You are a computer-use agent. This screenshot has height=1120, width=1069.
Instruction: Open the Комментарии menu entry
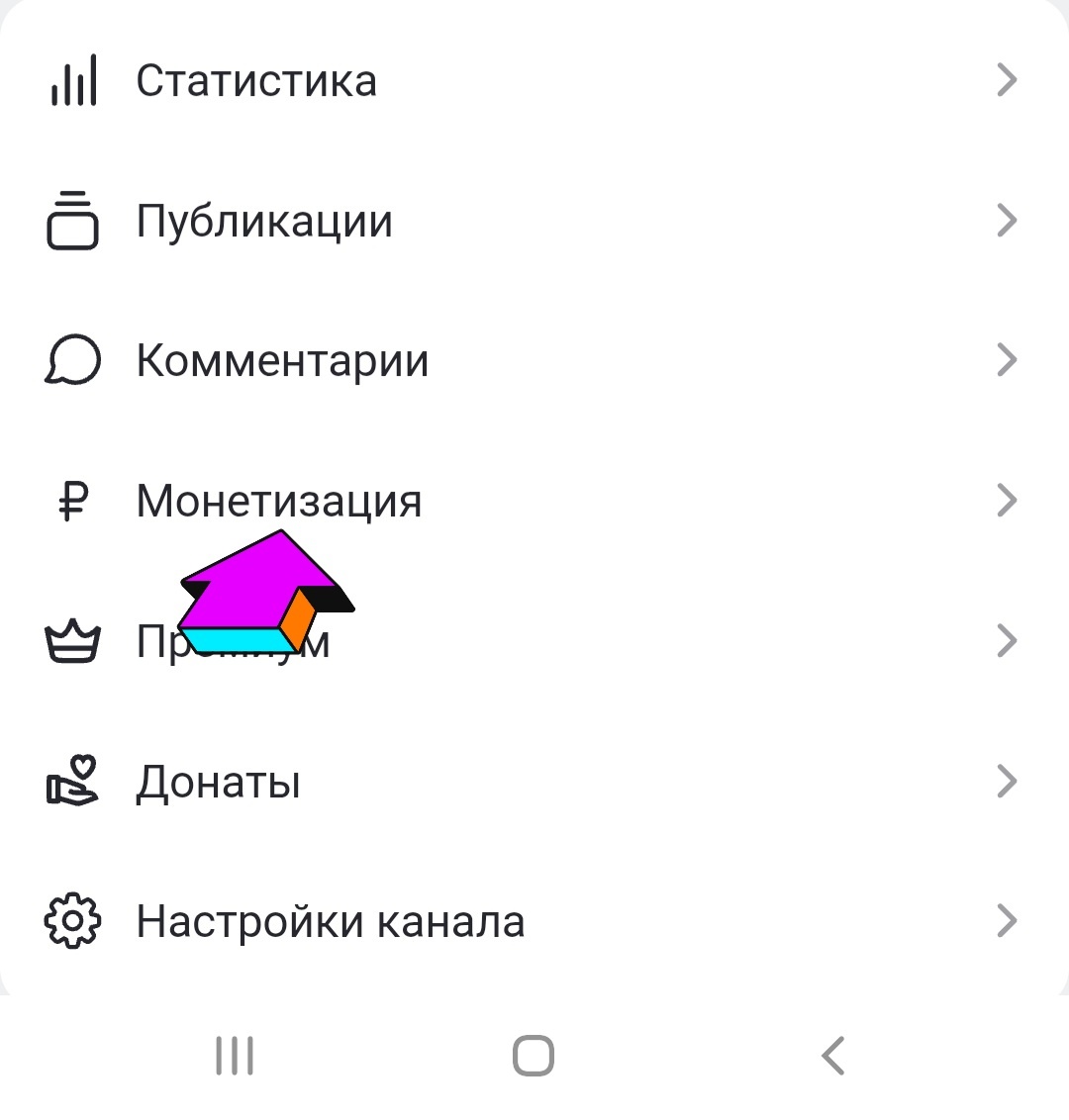(x=283, y=360)
